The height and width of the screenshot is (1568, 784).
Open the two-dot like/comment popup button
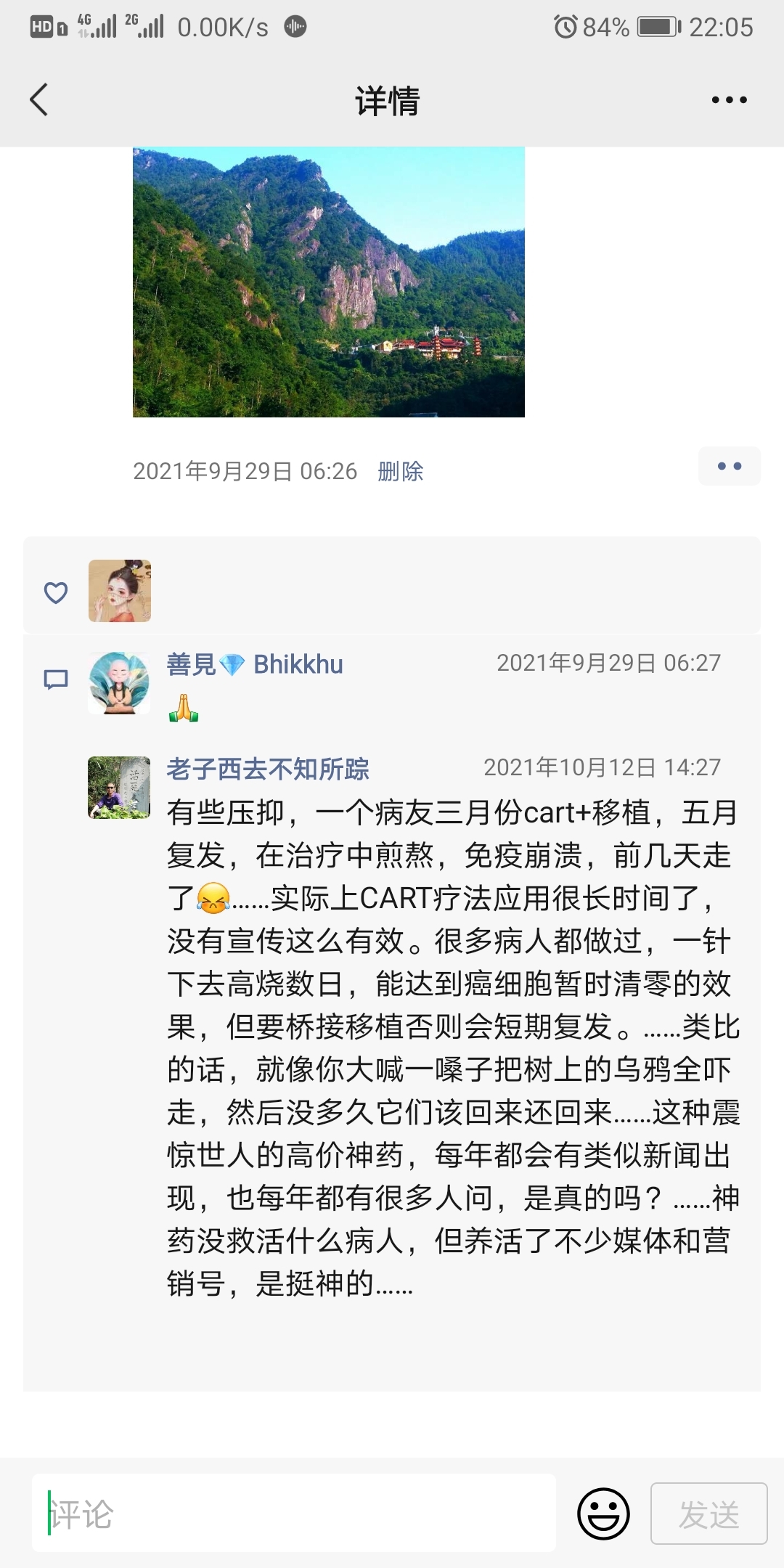[x=729, y=466]
